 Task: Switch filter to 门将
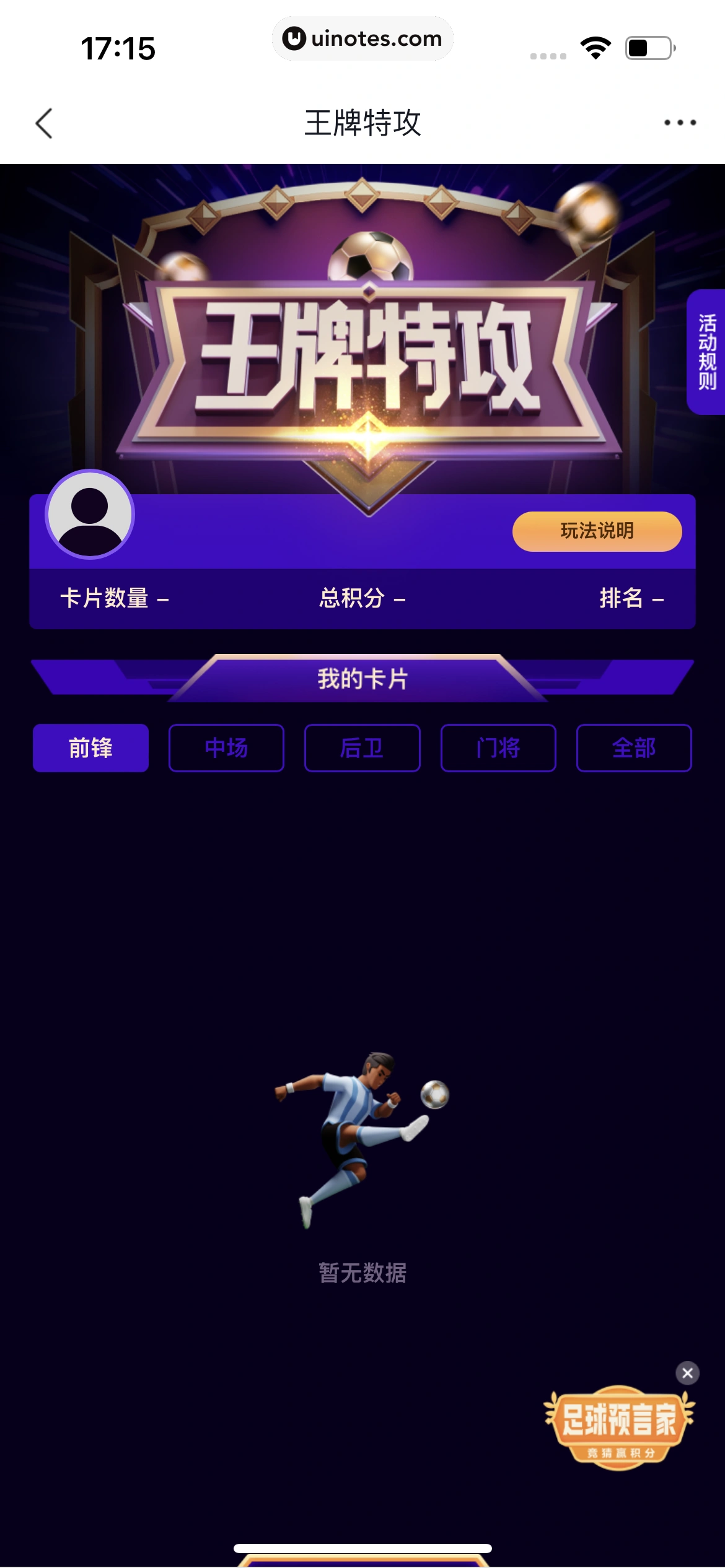(498, 748)
